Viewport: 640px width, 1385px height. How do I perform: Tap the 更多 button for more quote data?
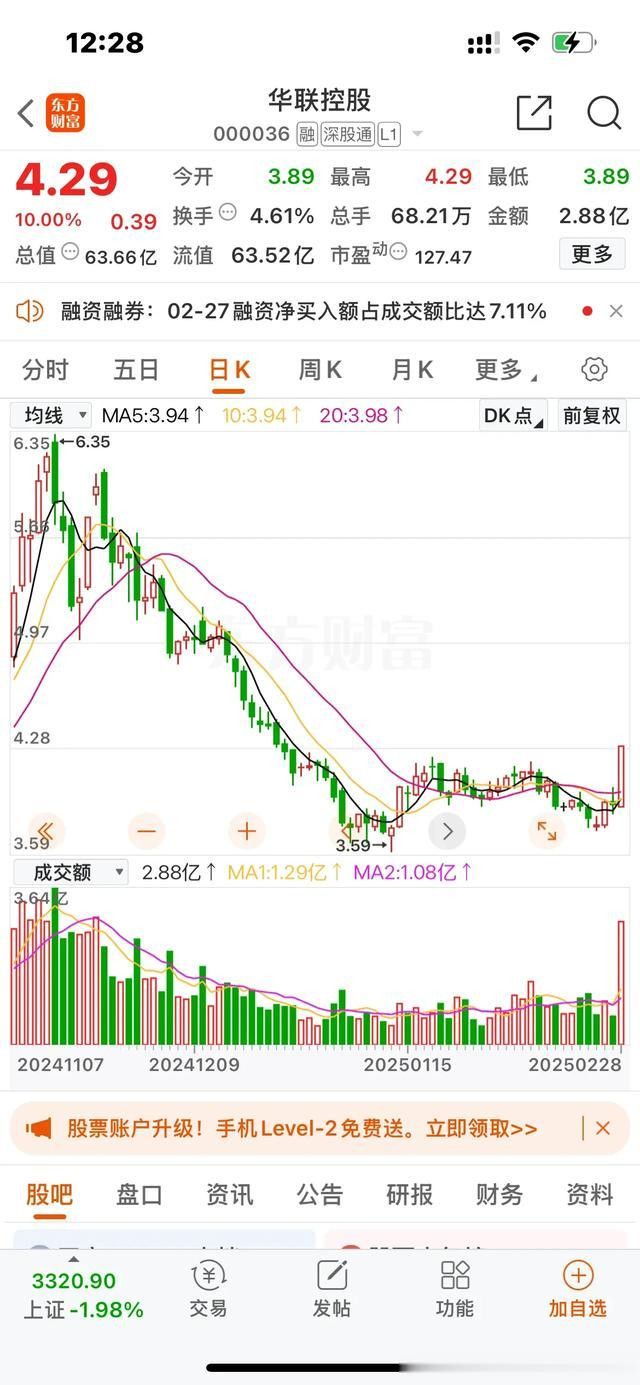pyautogui.click(x=591, y=255)
